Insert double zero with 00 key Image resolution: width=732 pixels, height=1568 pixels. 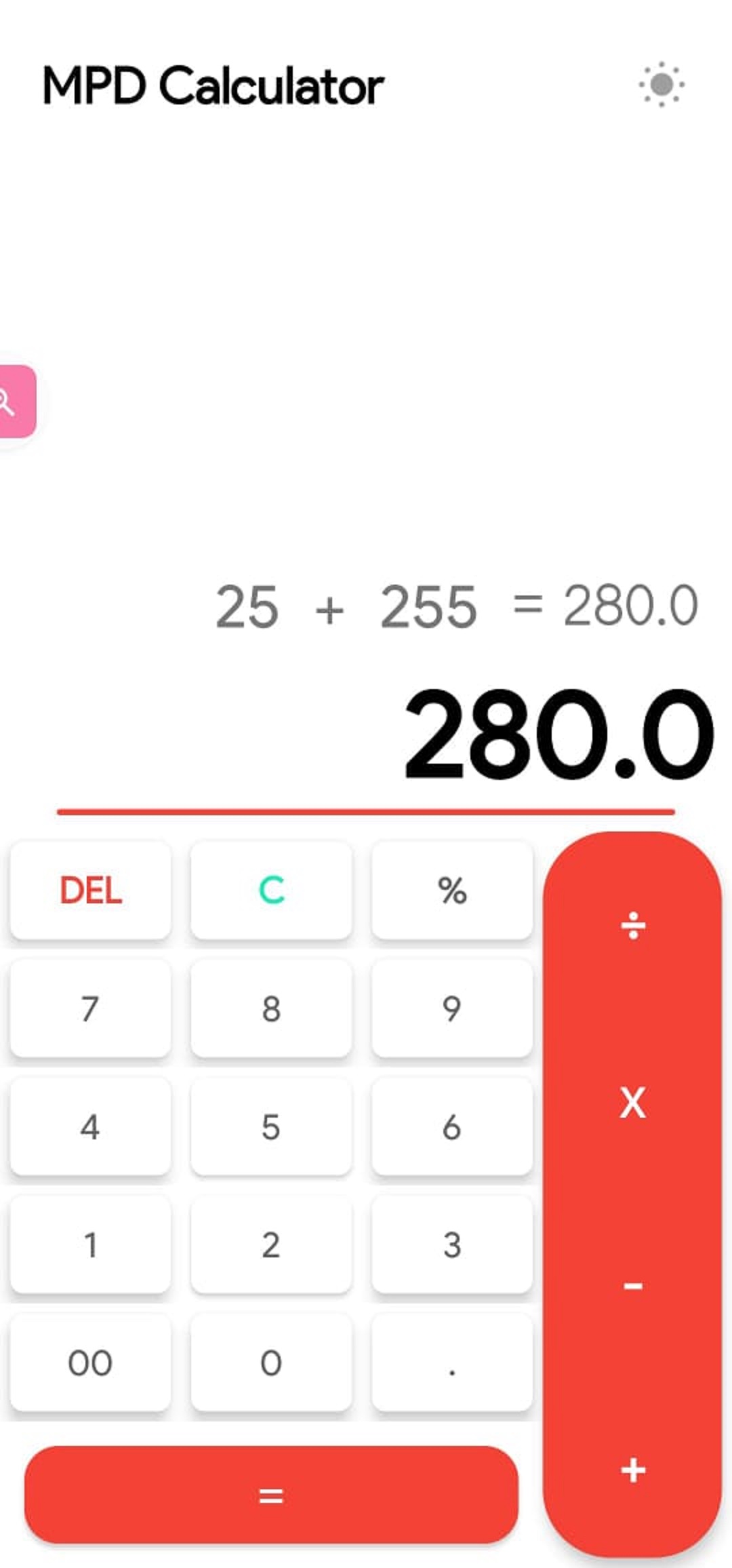coord(90,1362)
